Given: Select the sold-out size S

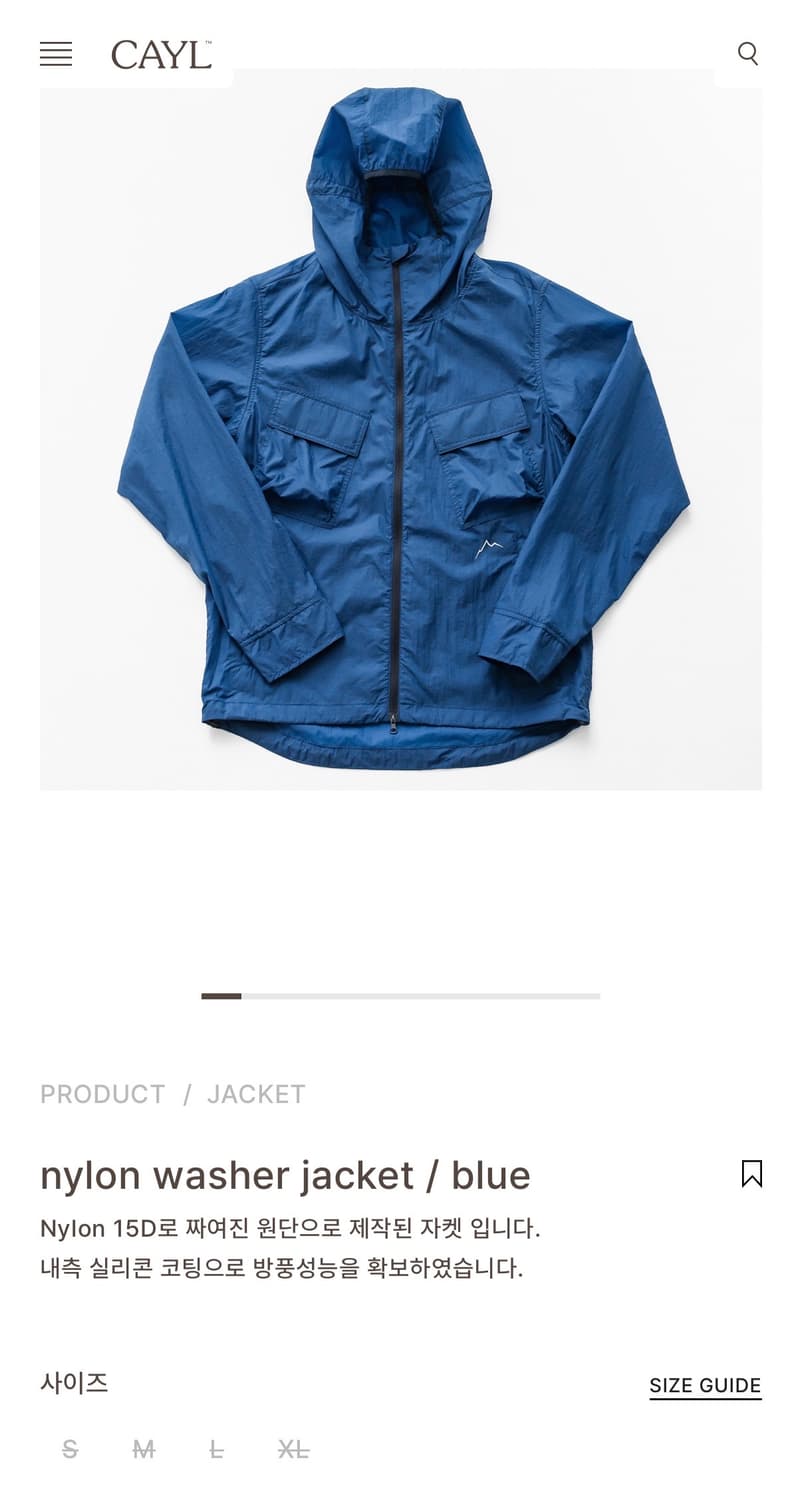Looking at the screenshot, I should pyautogui.click(x=69, y=1450).
